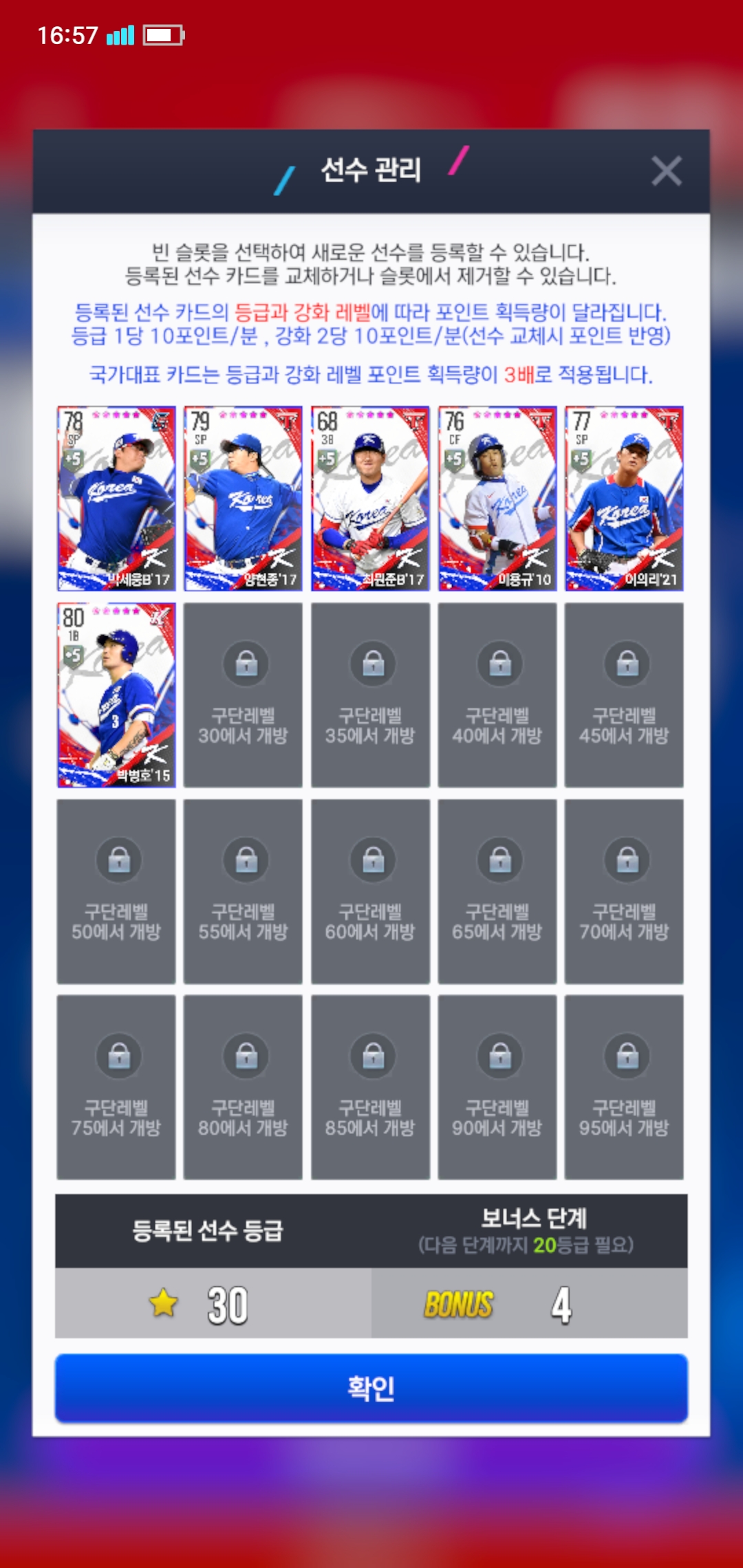Screen dimensions: 743x1568
Task: Select the 이용규'10 player card
Action: (x=497, y=499)
